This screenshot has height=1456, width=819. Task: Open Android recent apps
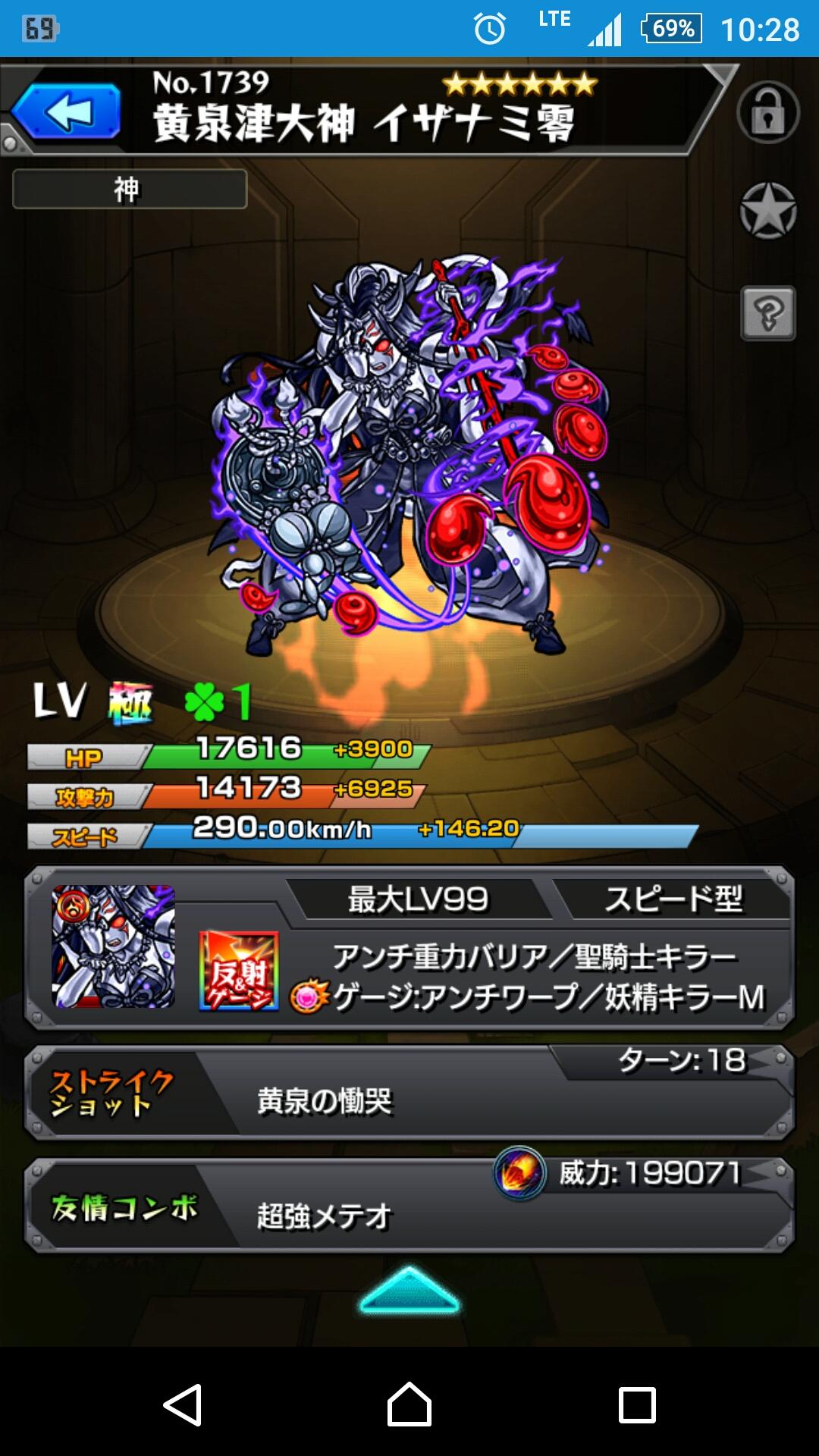[x=637, y=1404]
